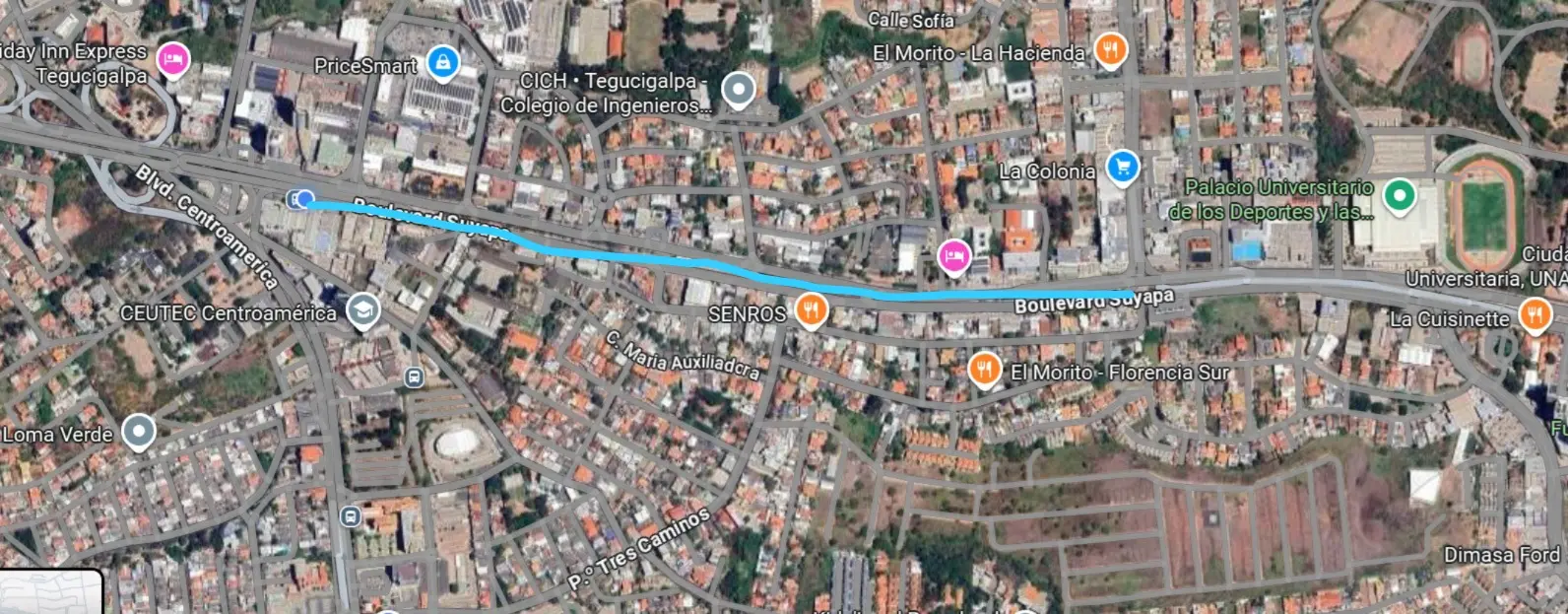The height and width of the screenshot is (614, 1568).
Task: Open El Morito - Florencia Sur restaurant pin
Action: (x=984, y=370)
